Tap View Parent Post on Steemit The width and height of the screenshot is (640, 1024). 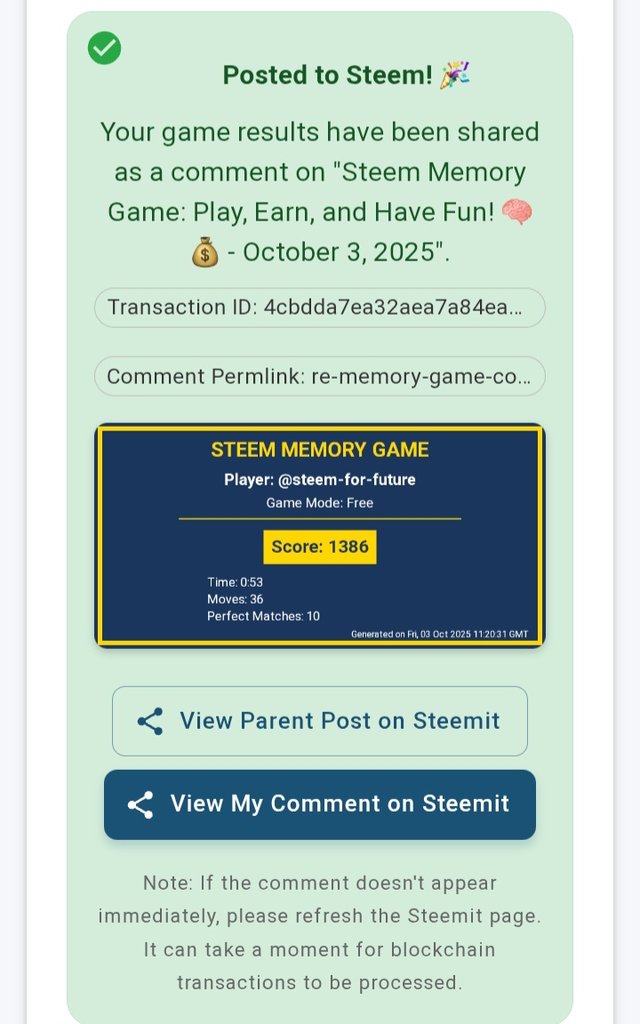click(x=320, y=721)
